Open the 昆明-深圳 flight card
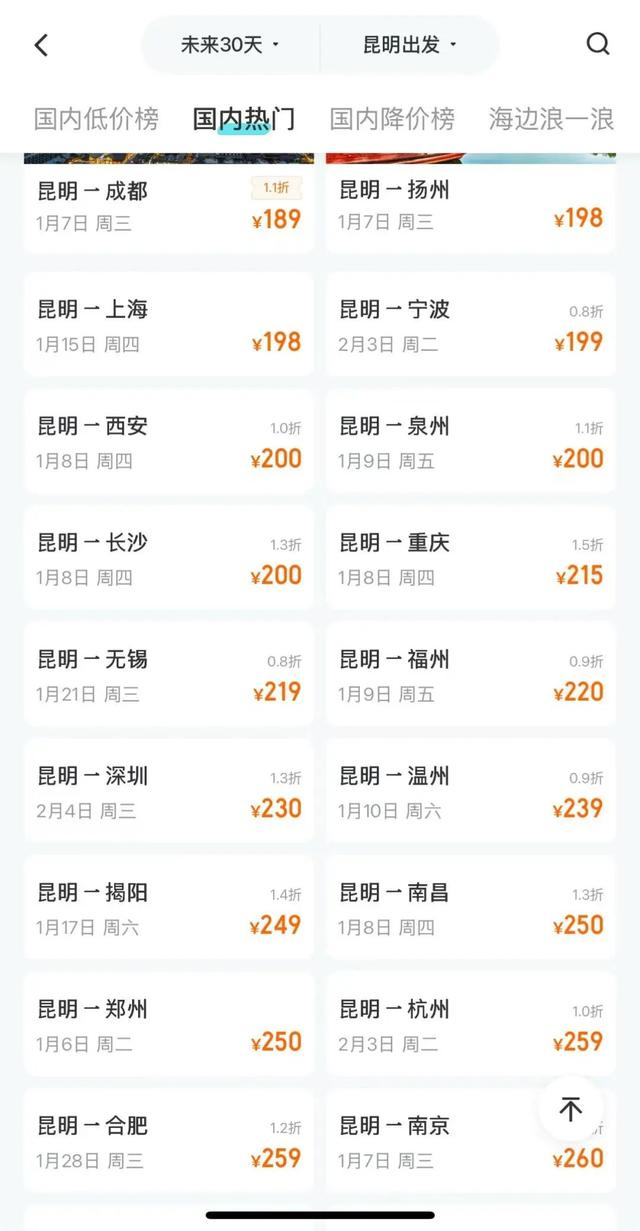Screen dimensions: 640x1231 [169, 790]
